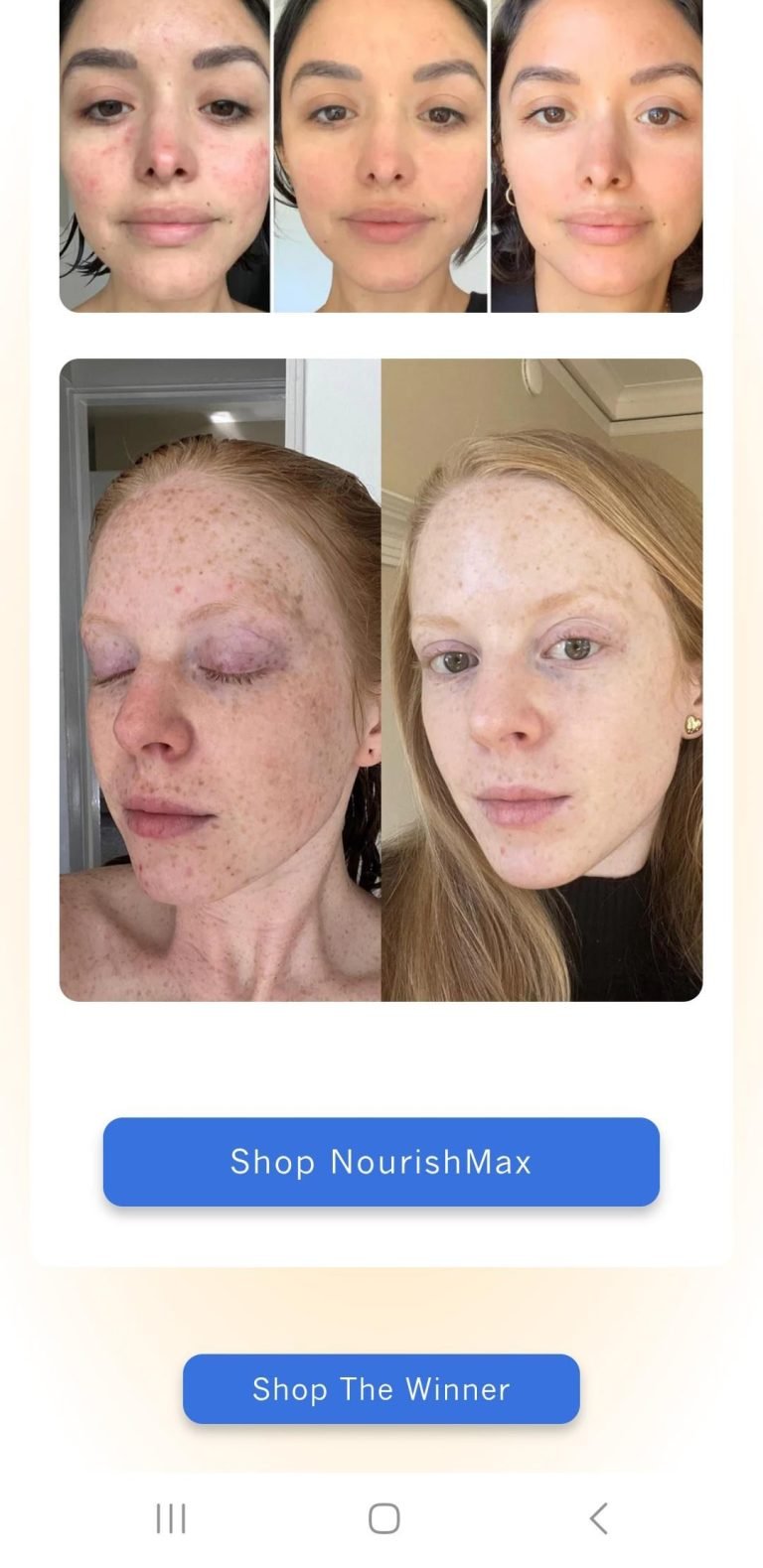Image resolution: width=763 pixels, height=1568 pixels.
Task: Open the recent apps view
Action: (x=171, y=1518)
